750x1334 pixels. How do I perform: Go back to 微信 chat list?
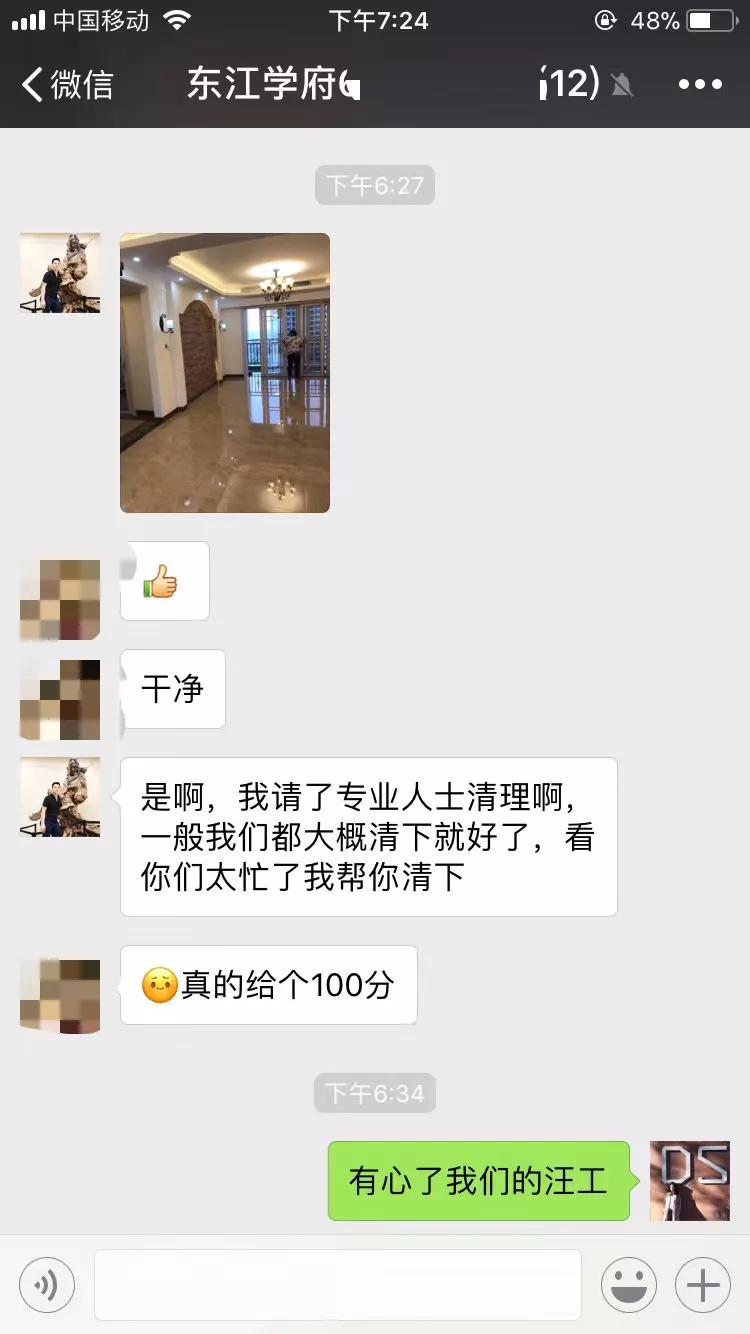tap(65, 84)
